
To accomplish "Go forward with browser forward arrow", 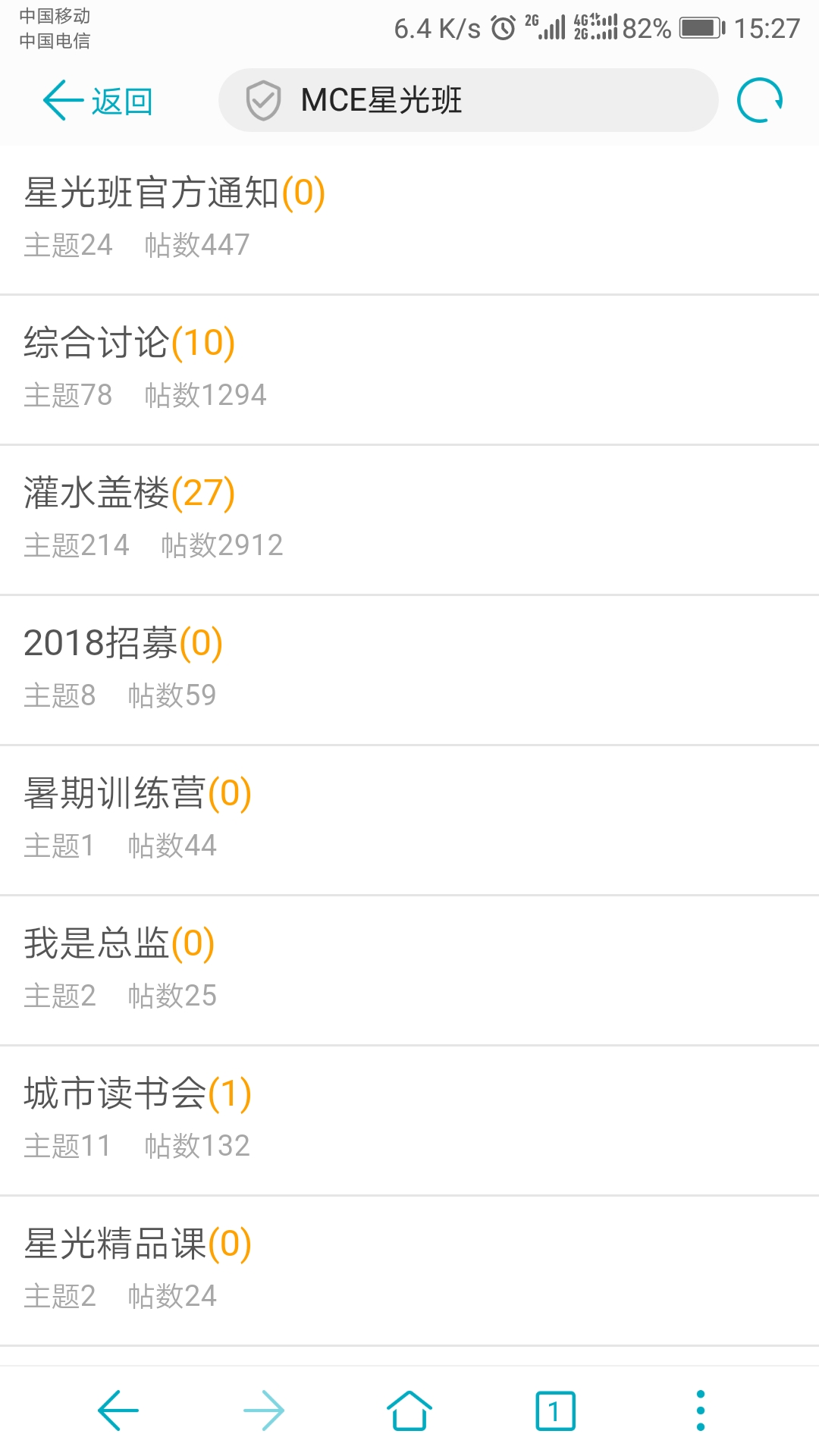I will [264, 1410].
